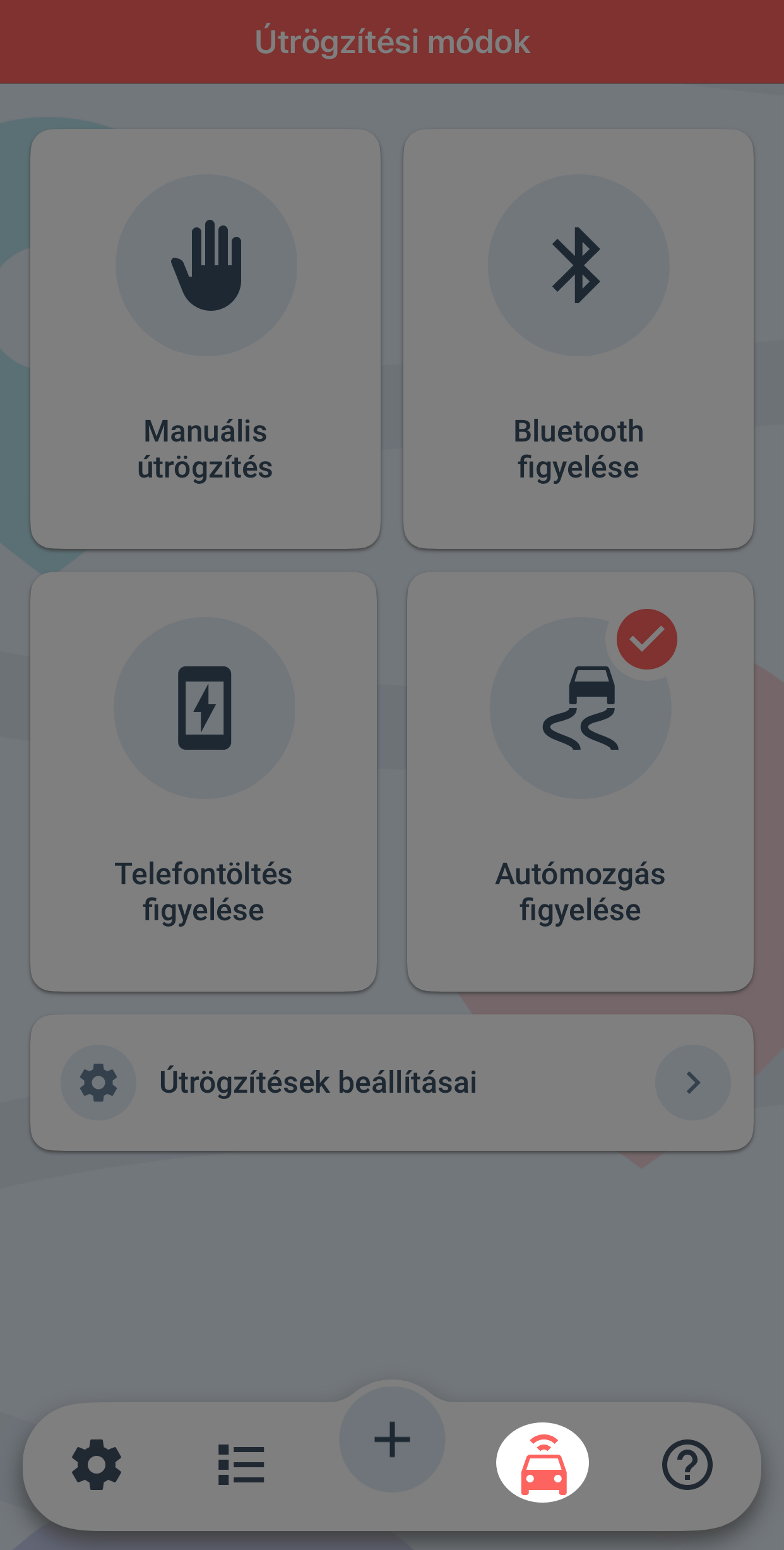Switch to the list tab in bottom bar
This screenshot has height=1550, width=784.
[x=241, y=1464]
